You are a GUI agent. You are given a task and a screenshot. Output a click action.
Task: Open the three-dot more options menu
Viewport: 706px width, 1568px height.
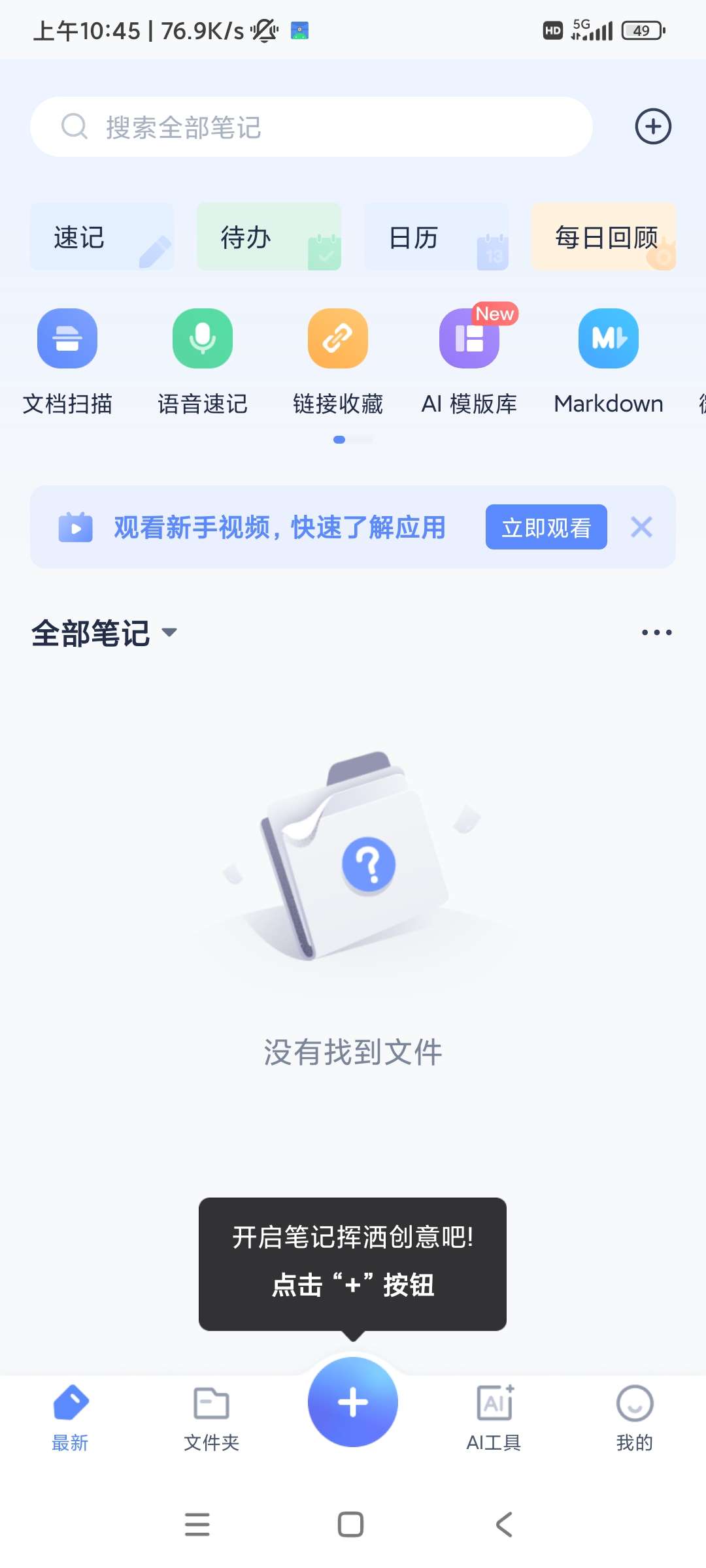coord(656,632)
